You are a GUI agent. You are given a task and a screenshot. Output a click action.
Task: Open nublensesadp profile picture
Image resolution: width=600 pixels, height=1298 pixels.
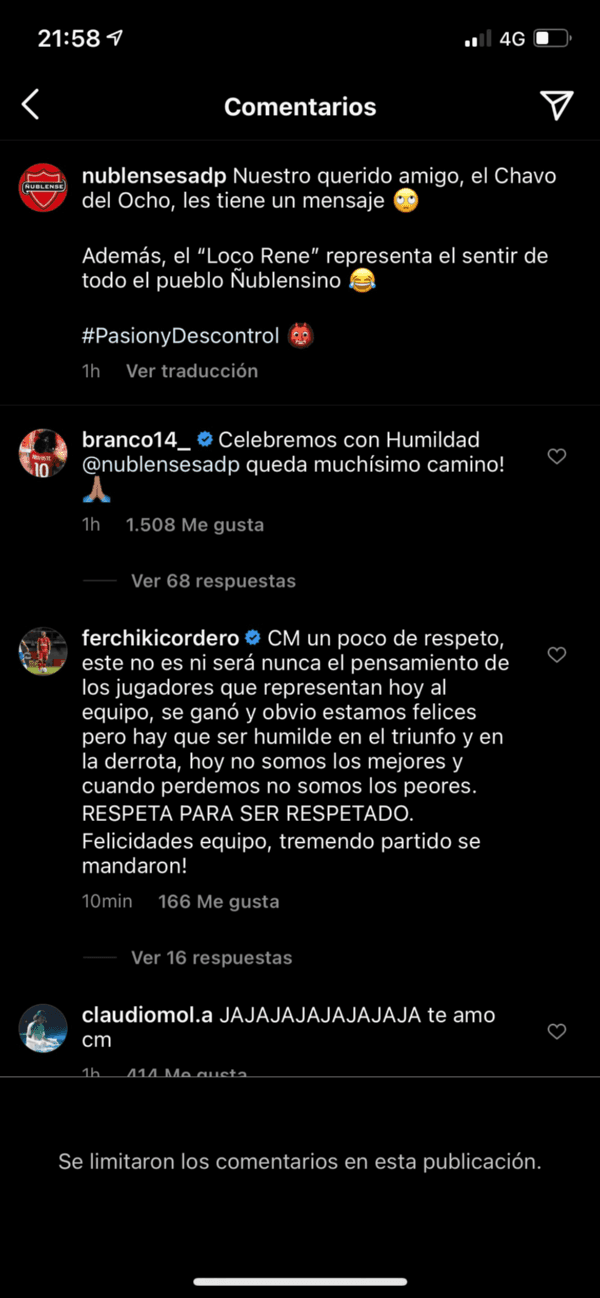(x=43, y=185)
